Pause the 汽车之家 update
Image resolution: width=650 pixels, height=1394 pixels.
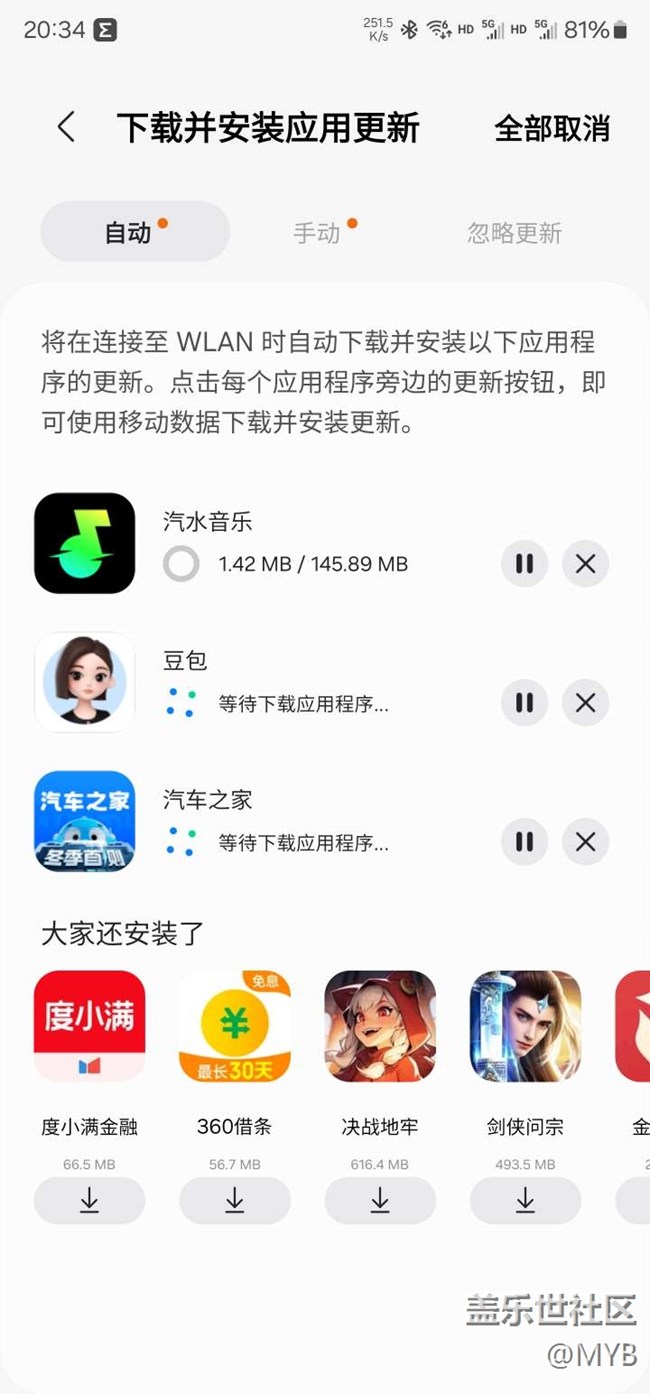click(524, 842)
